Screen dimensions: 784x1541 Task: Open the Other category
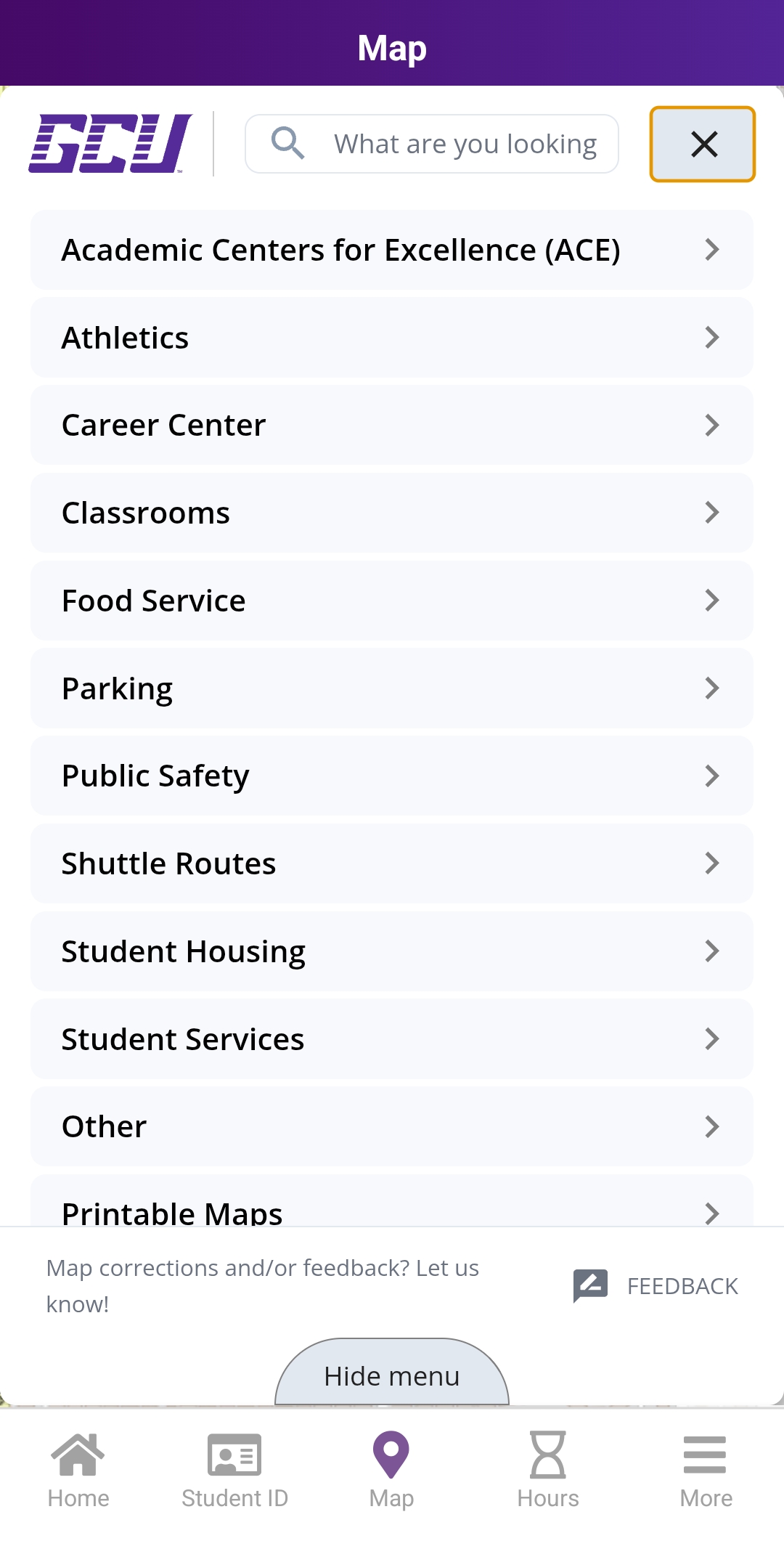coord(392,1126)
